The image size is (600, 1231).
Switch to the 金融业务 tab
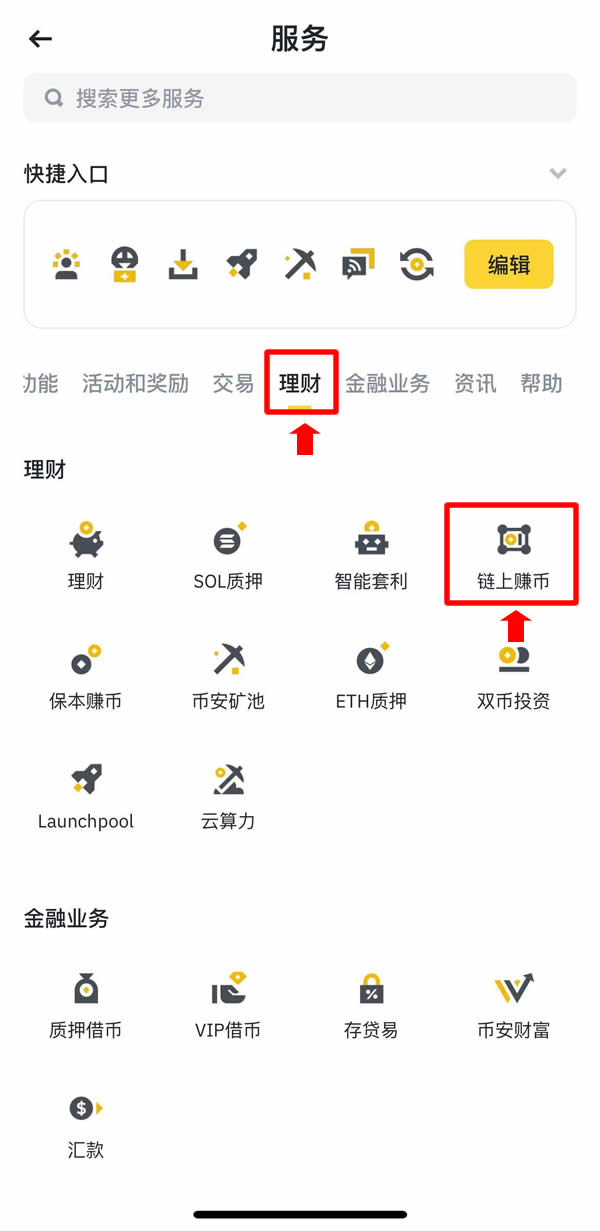[387, 383]
